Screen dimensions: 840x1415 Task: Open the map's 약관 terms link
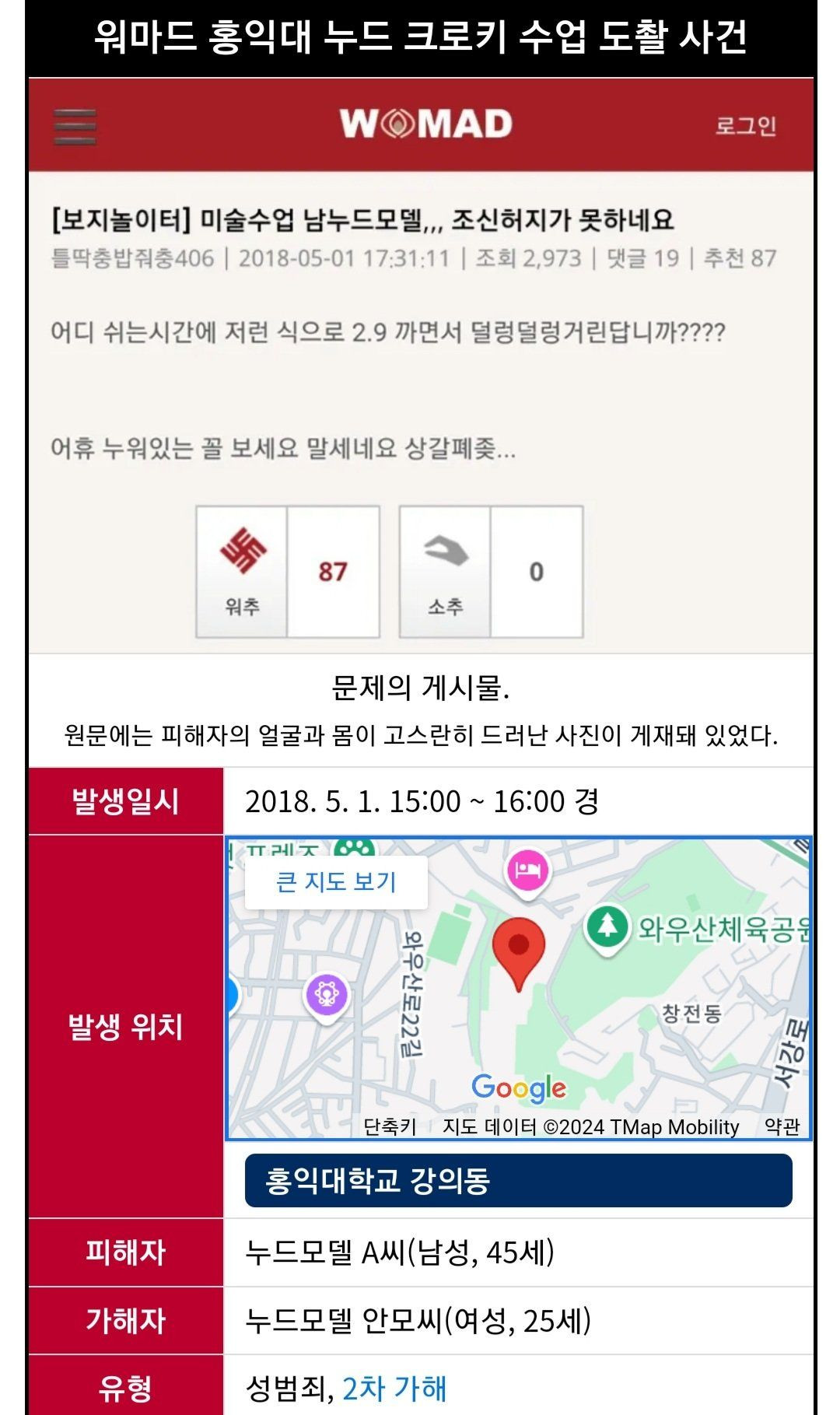coord(782,1126)
